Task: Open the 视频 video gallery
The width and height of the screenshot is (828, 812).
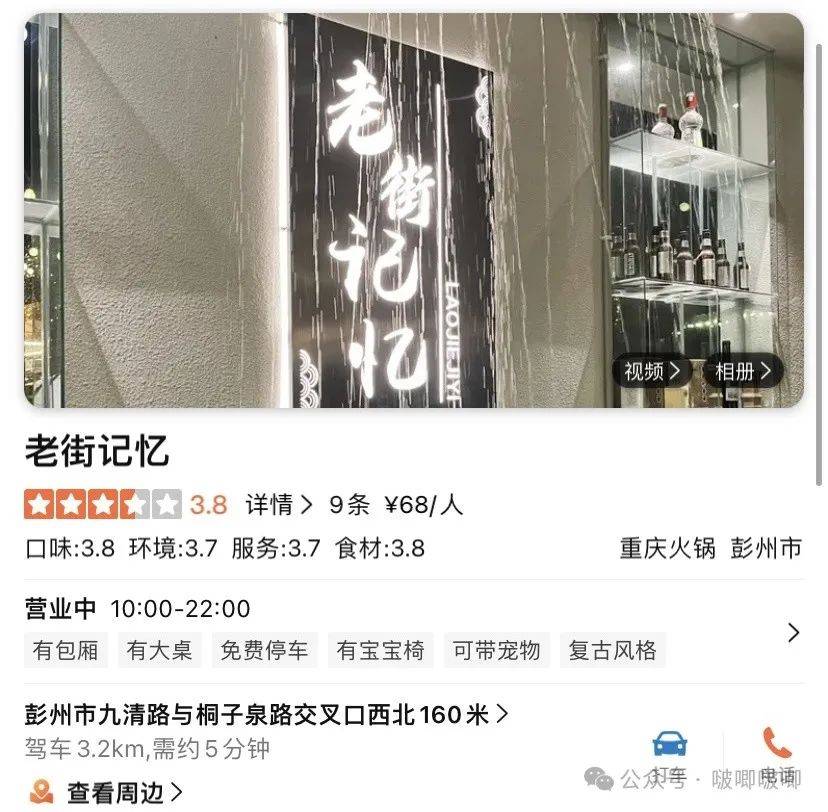Action: [653, 371]
